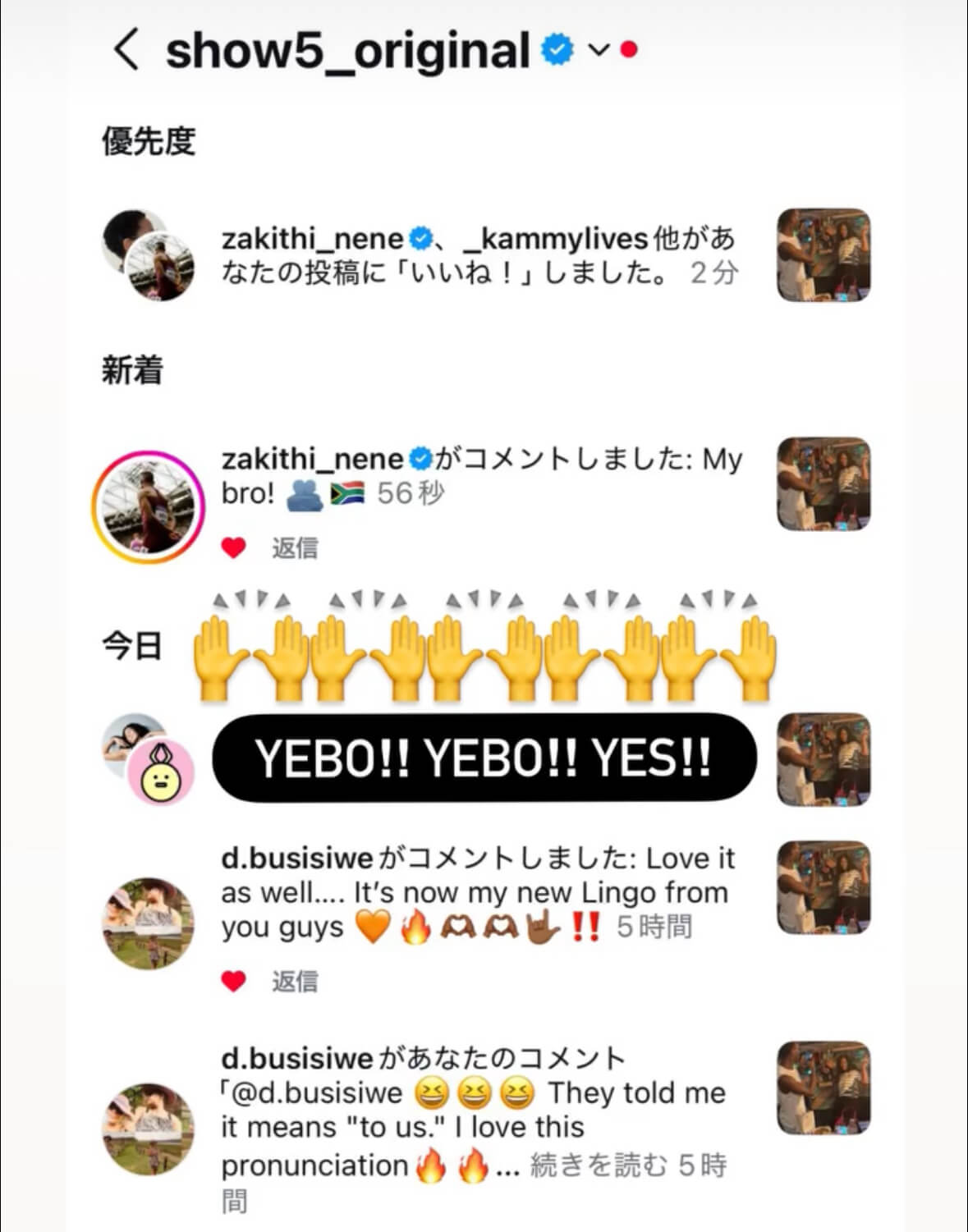Open the post thumbnail beside "Love it as well" comment

coord(823,888)
